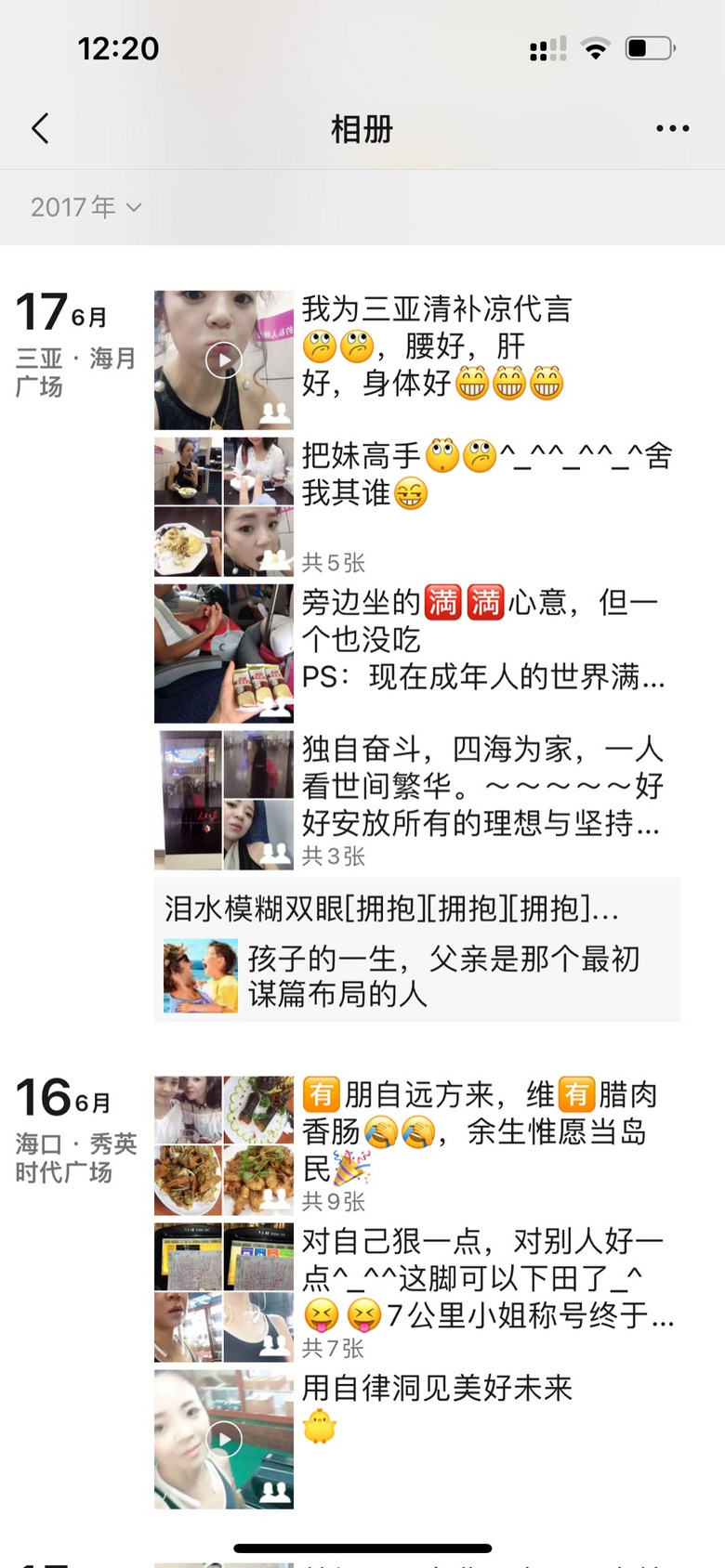The image size is (725, 1568).
Task: Expand the 2017年 year dropdown
Action: [x=86, y=207]
